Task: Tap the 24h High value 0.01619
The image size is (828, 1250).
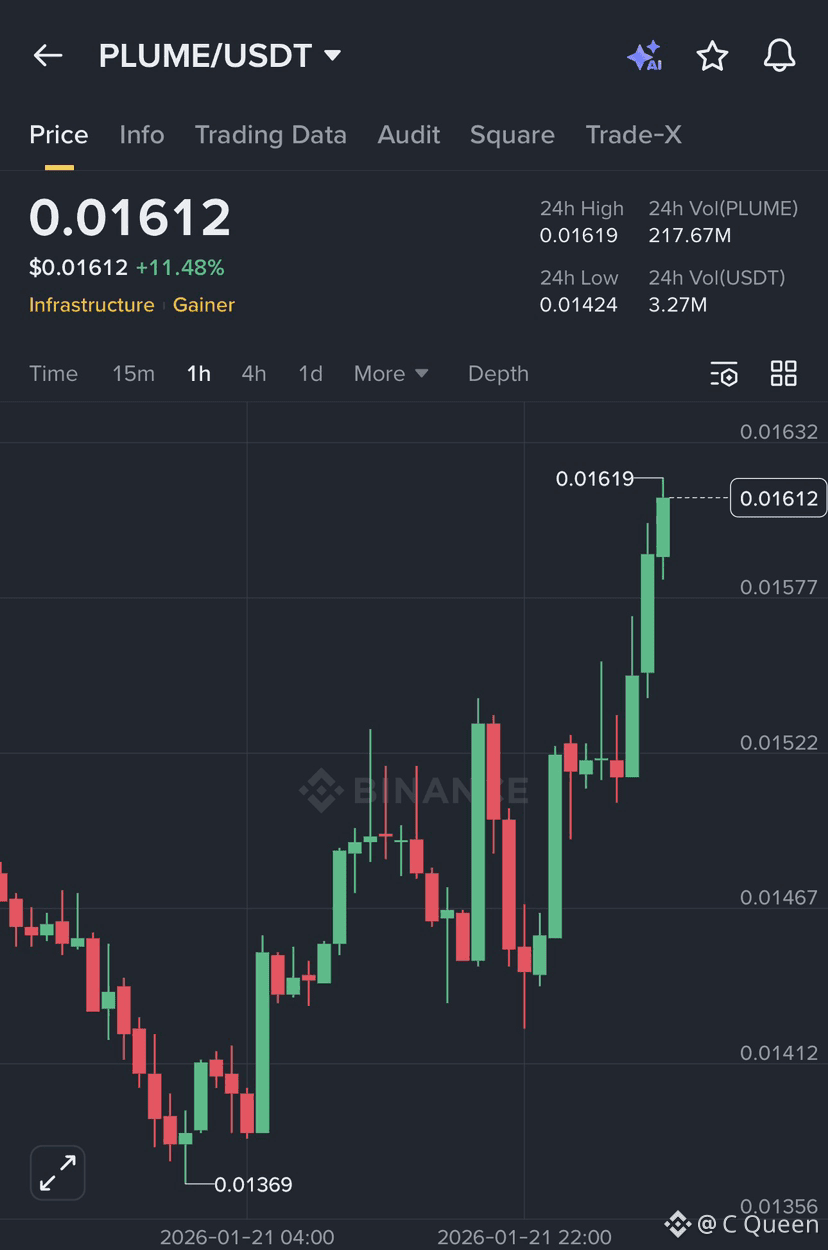Action: click(x=580, y=235)
